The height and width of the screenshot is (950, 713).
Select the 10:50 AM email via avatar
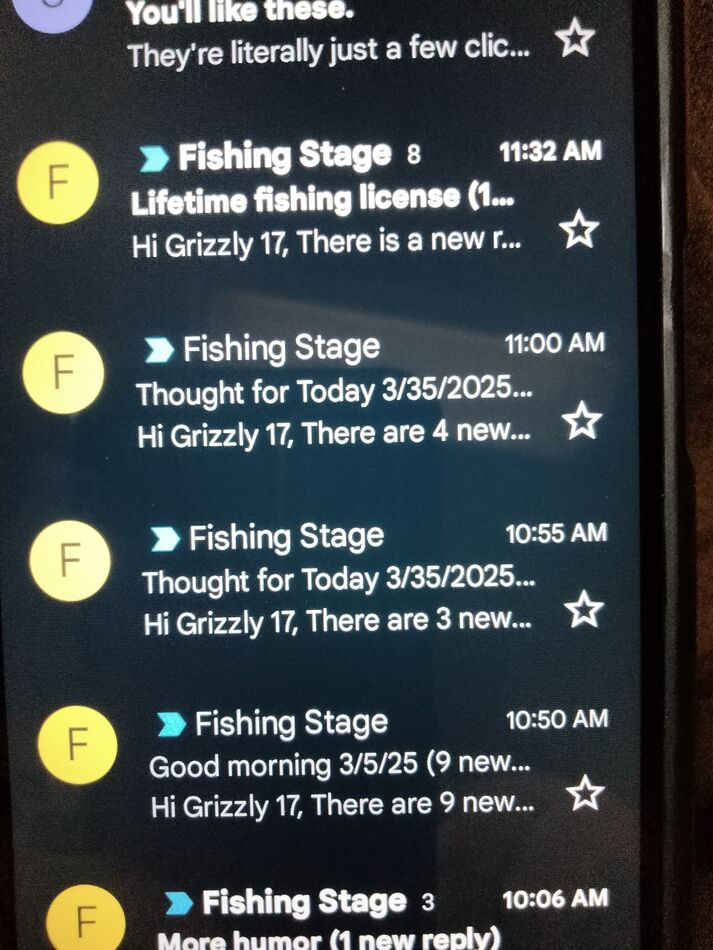(77, 746)
